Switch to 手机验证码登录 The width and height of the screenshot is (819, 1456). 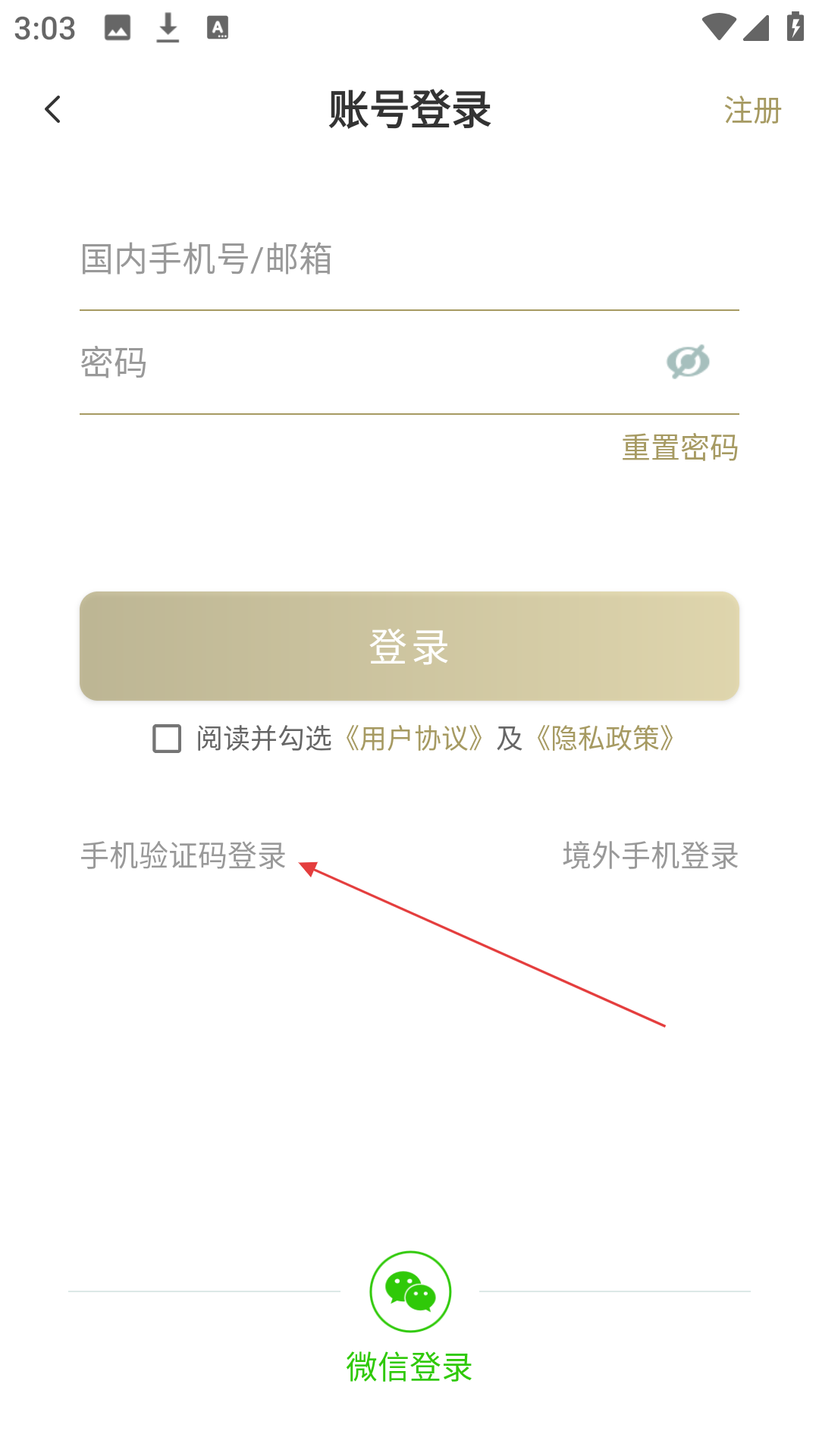[x=184, y=855]
